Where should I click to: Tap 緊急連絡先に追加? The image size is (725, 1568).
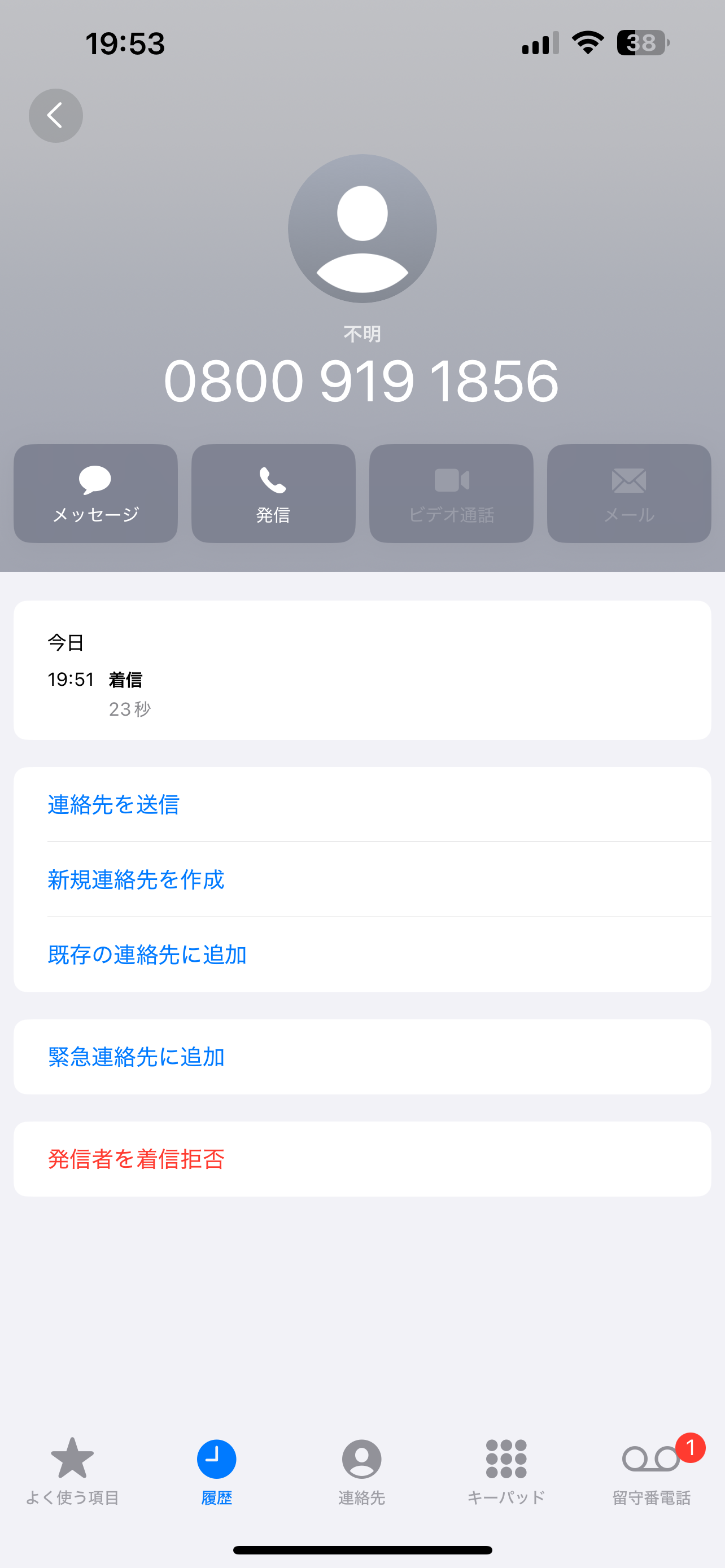click(362, 1057)
